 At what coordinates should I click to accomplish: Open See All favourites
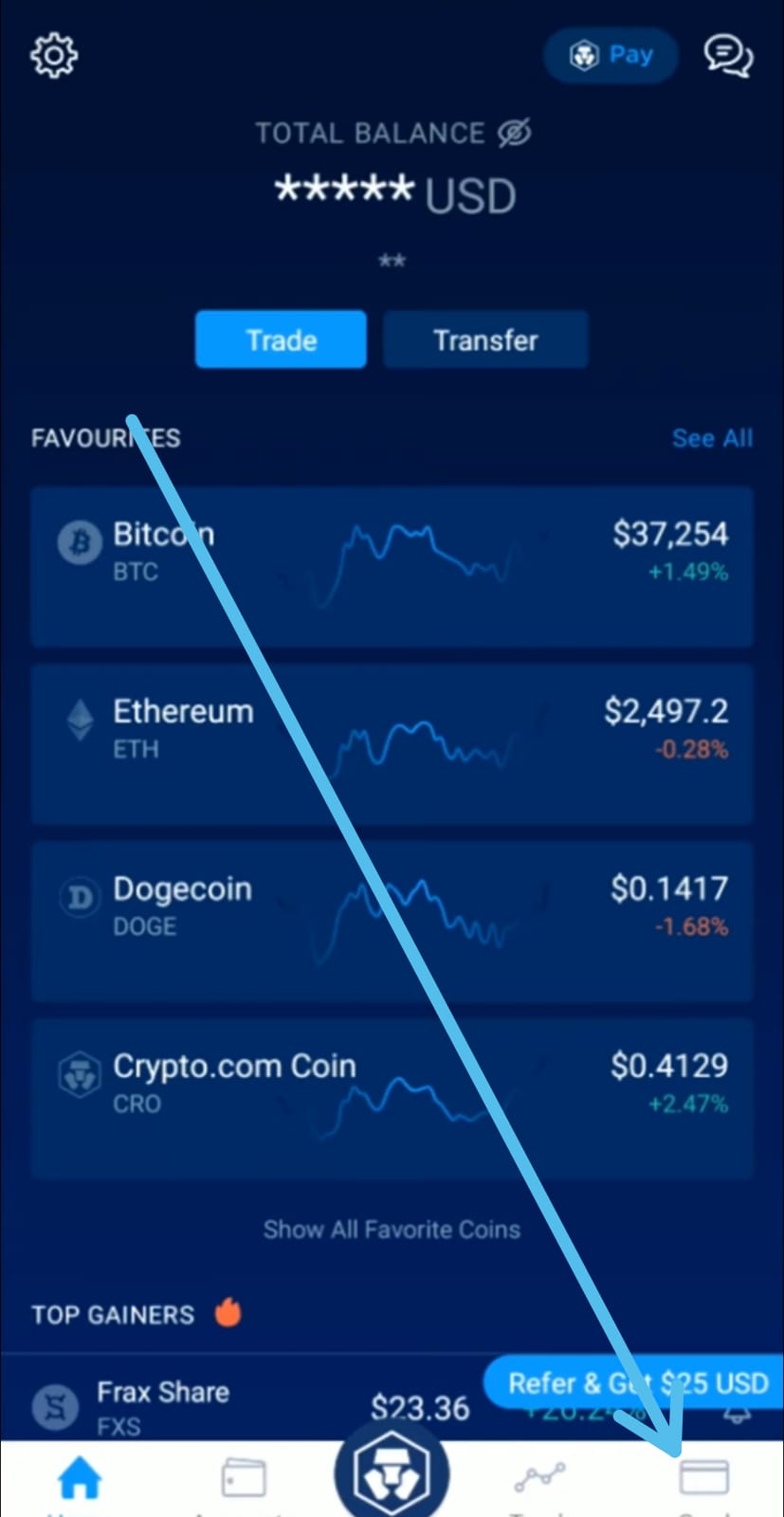point(712,438)
